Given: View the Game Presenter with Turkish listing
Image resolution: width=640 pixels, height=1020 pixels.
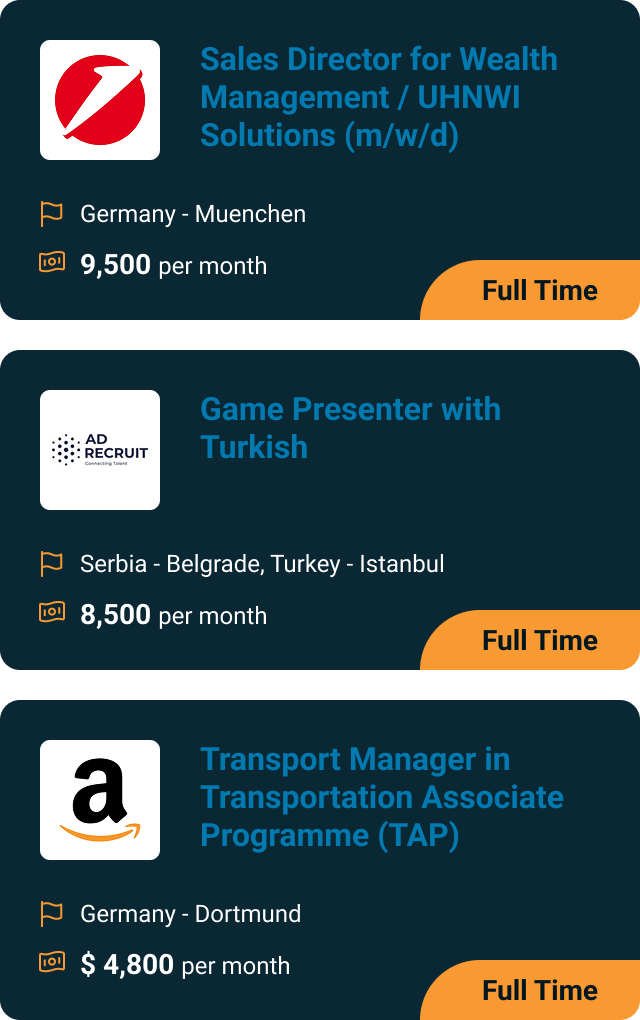Looking at the screenshot, I should (x=350, y=428).
